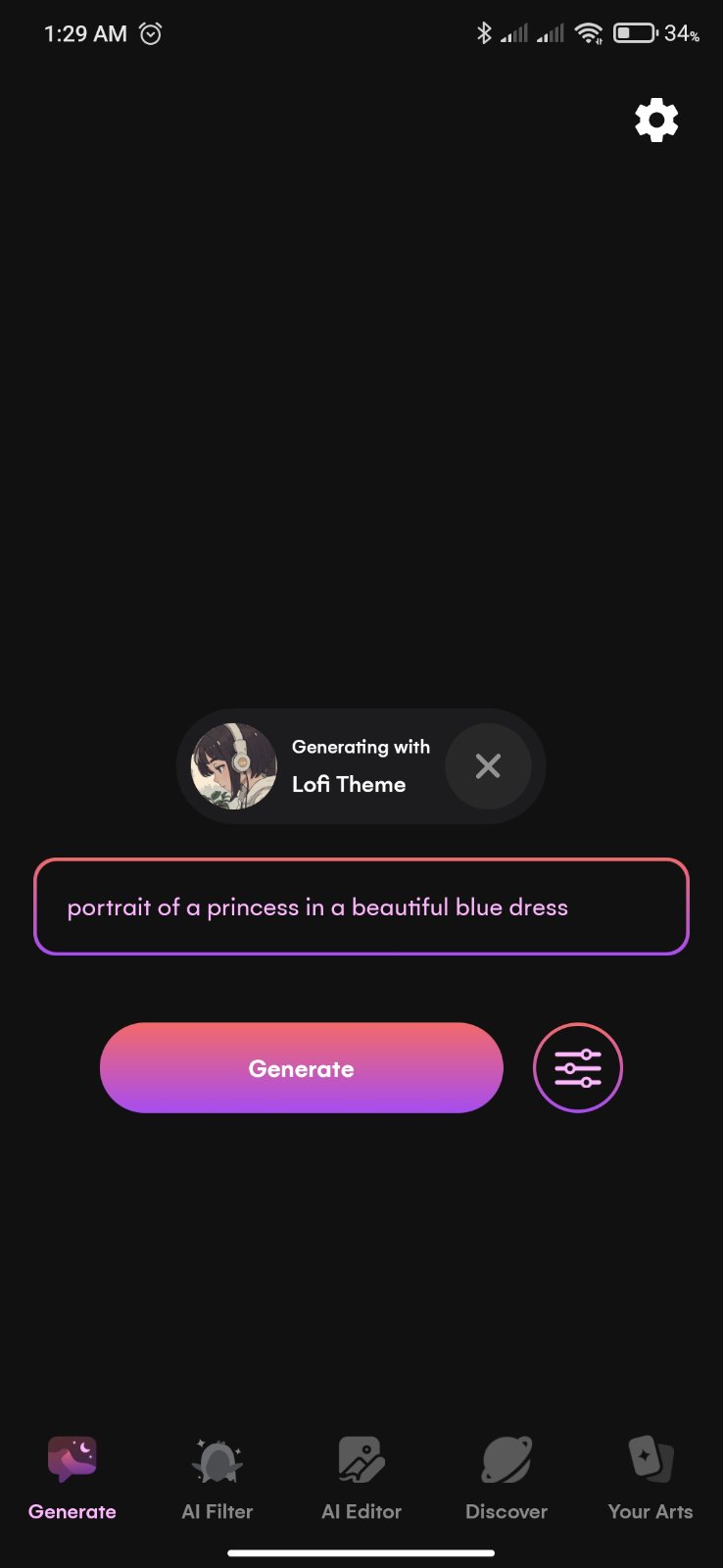Switch to the AI Filter tab
This screenshot has height=1568, width=723.
tap(217, 1478)
